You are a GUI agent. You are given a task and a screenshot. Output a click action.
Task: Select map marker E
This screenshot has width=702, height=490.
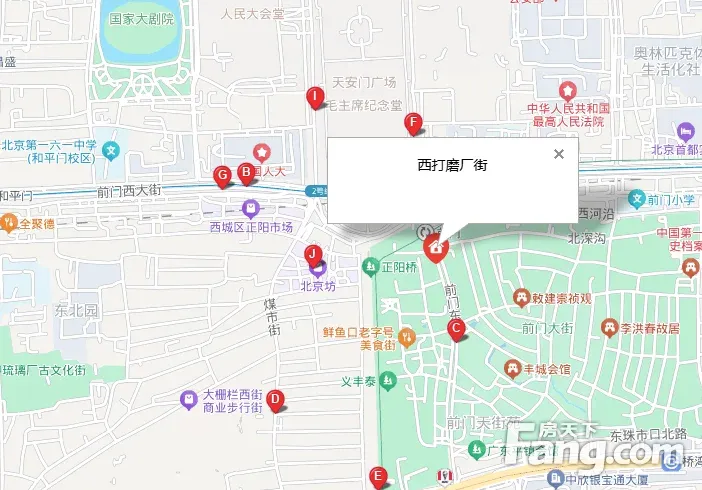click(377, 477)
